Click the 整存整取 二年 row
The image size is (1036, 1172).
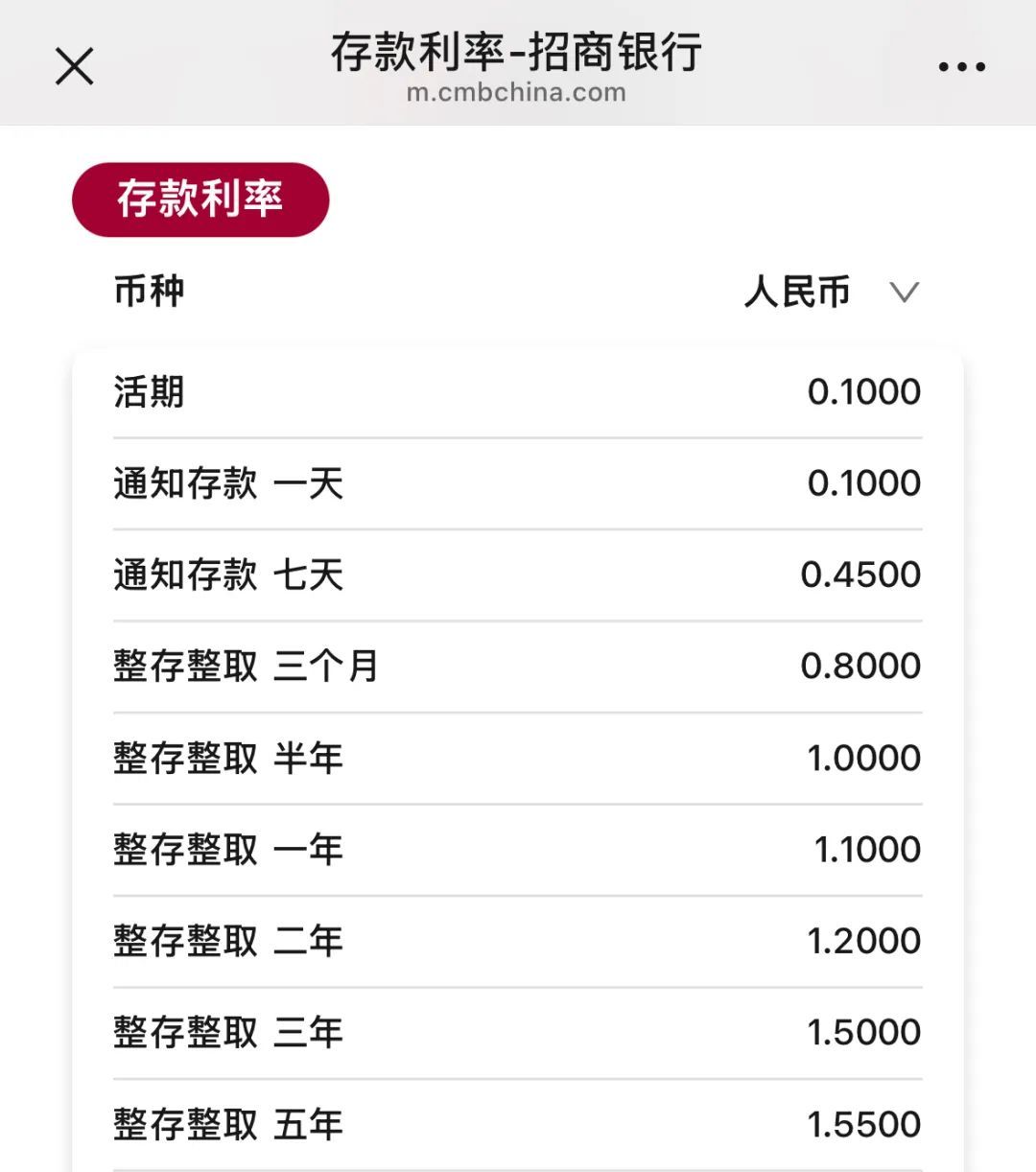pos(518,939)
